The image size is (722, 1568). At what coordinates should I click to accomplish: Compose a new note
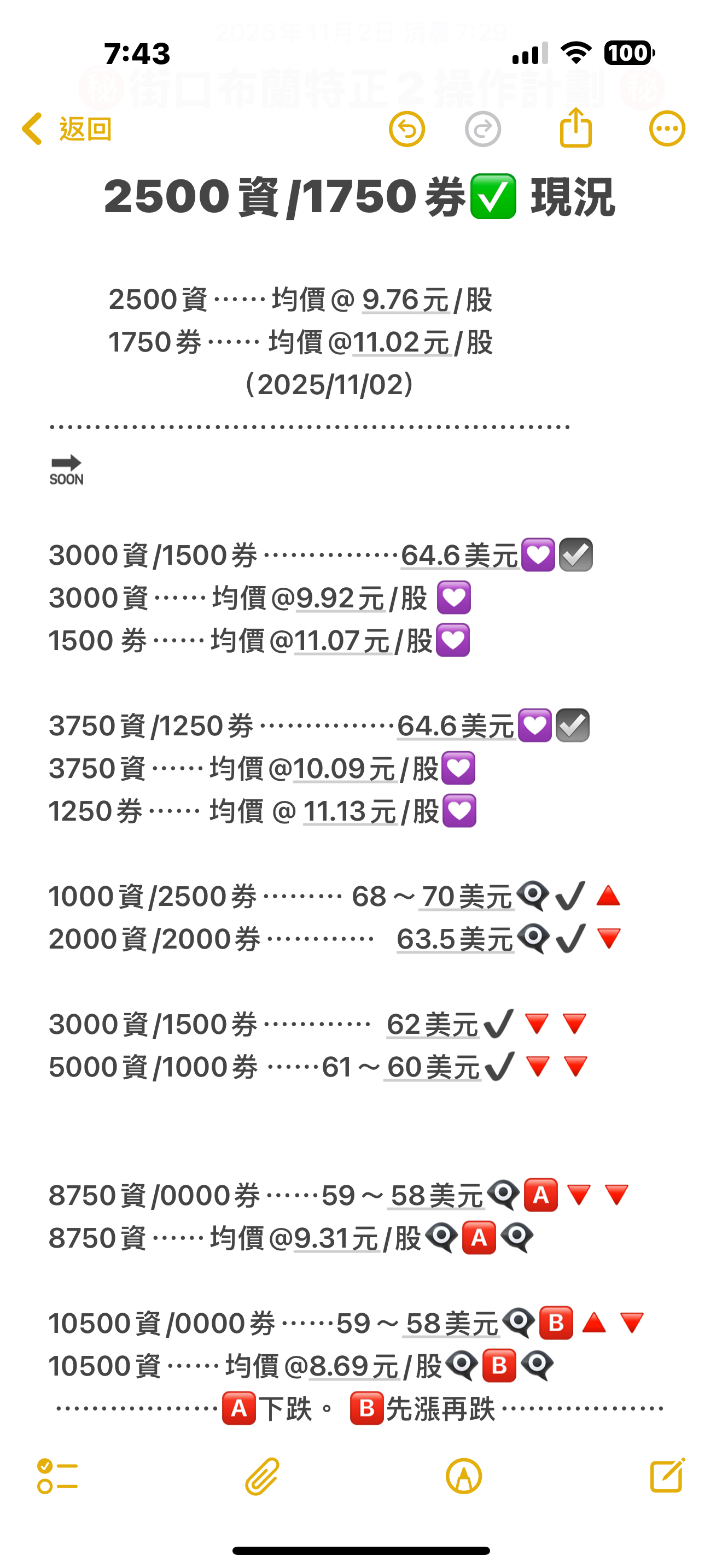coord(667,1476)
